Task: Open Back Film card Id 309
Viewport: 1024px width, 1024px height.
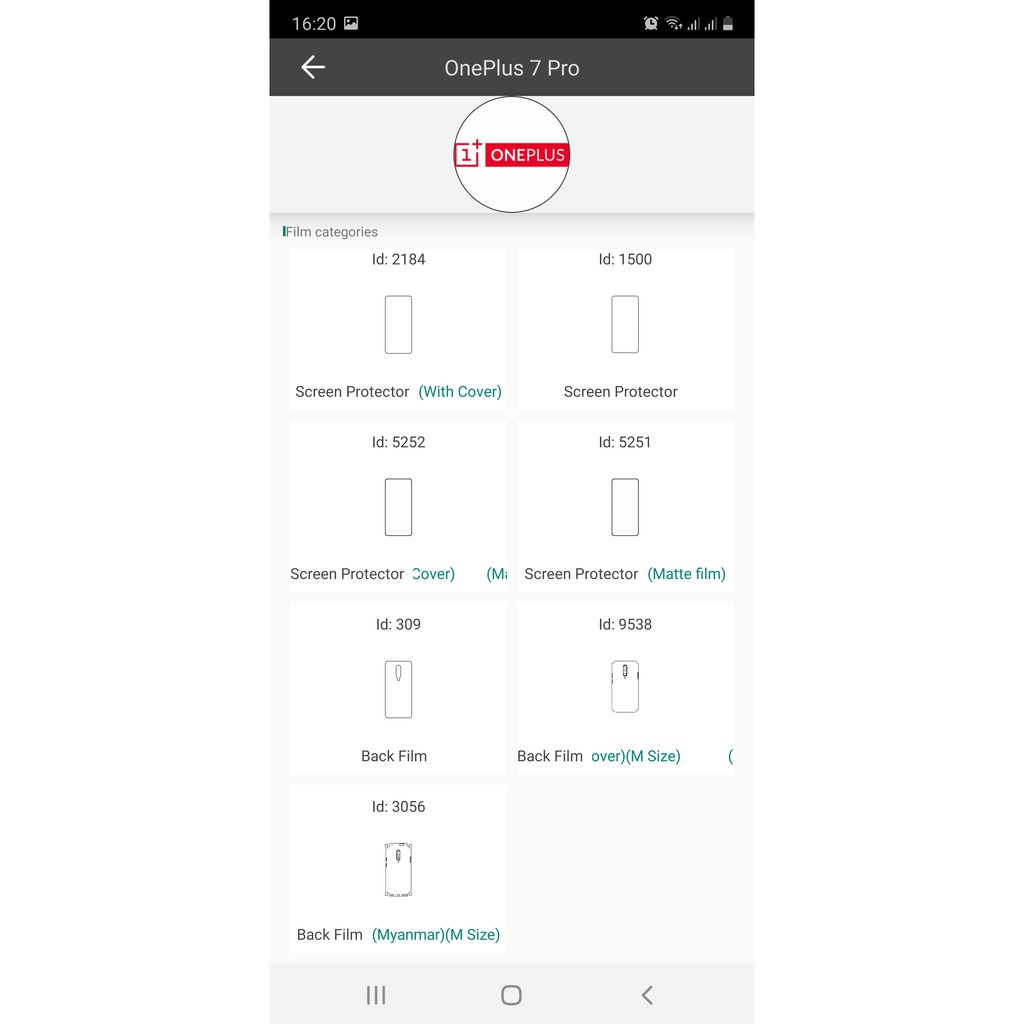Action: pyautogui.click(x=398, y=690)
